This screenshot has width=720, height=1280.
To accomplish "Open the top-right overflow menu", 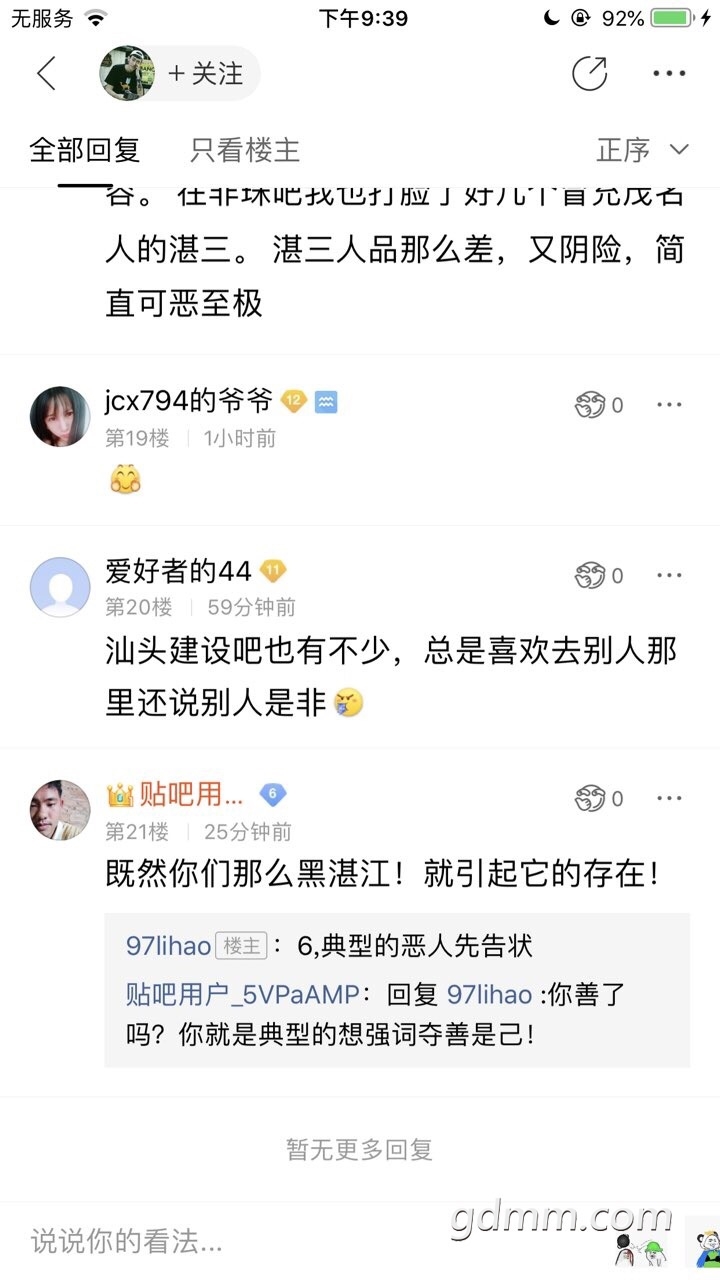I will point(669,73).
